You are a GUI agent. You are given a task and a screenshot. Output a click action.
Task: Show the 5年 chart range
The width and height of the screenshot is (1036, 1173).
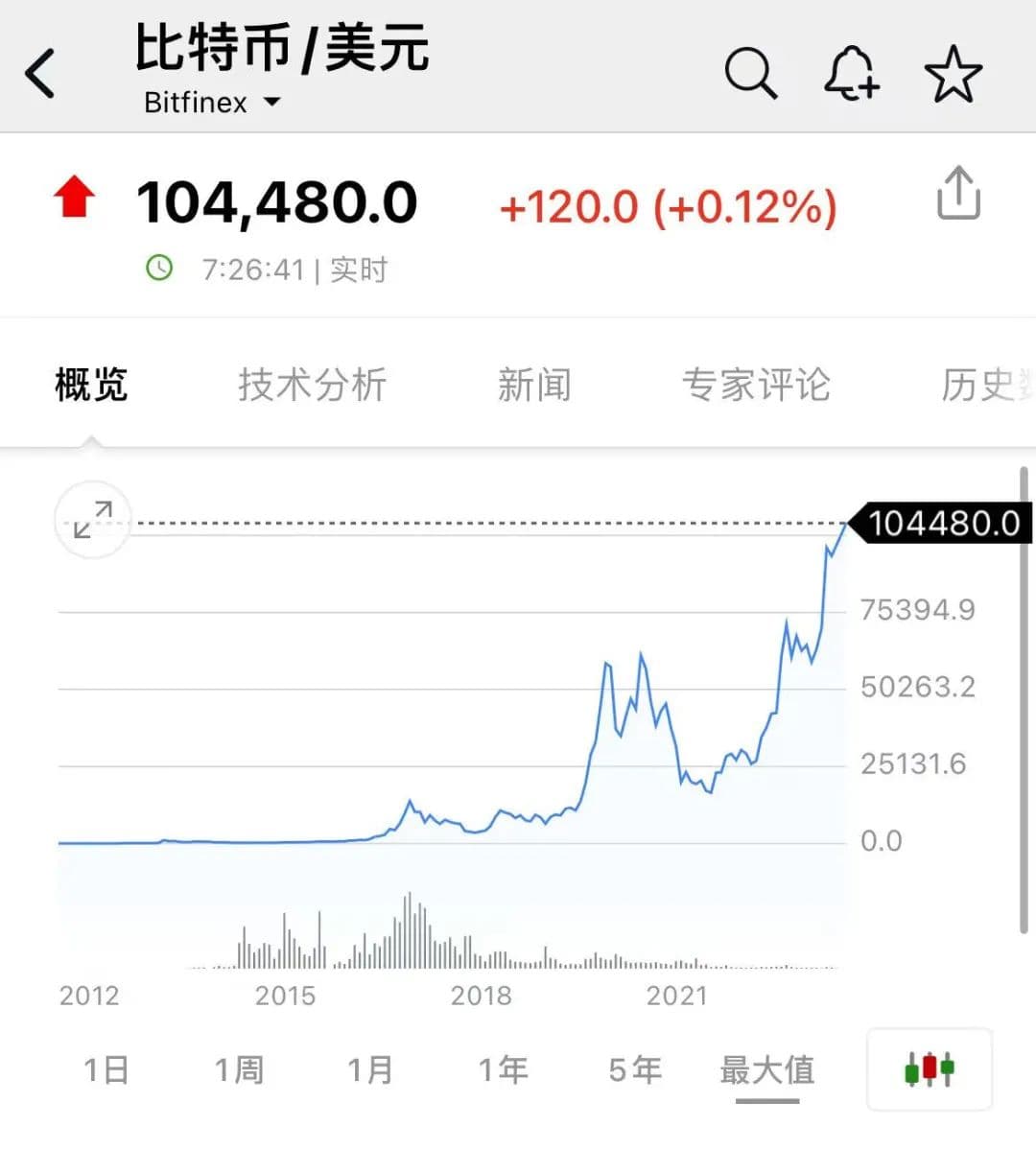point(636,1069)
